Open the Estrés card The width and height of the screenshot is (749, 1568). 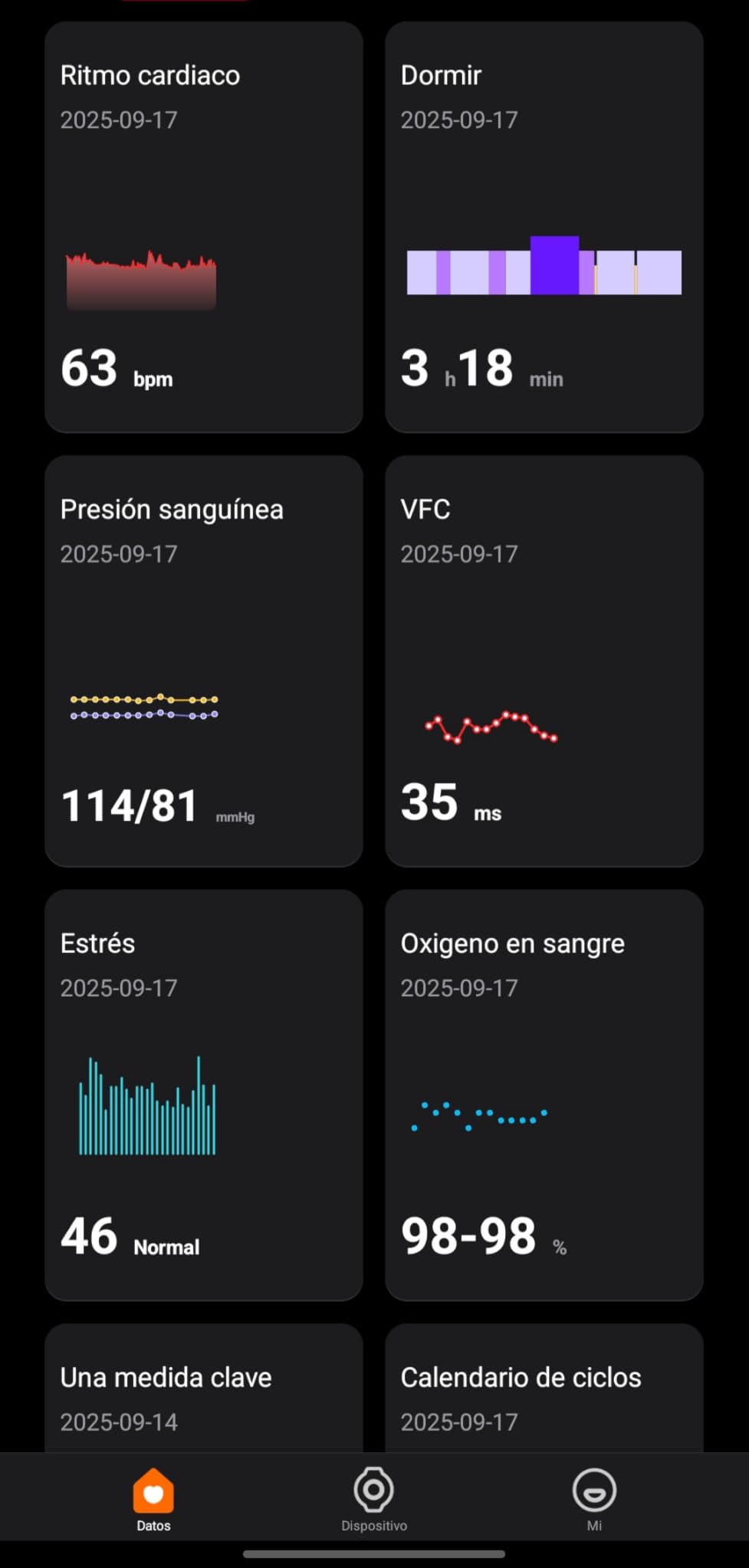203,1094
